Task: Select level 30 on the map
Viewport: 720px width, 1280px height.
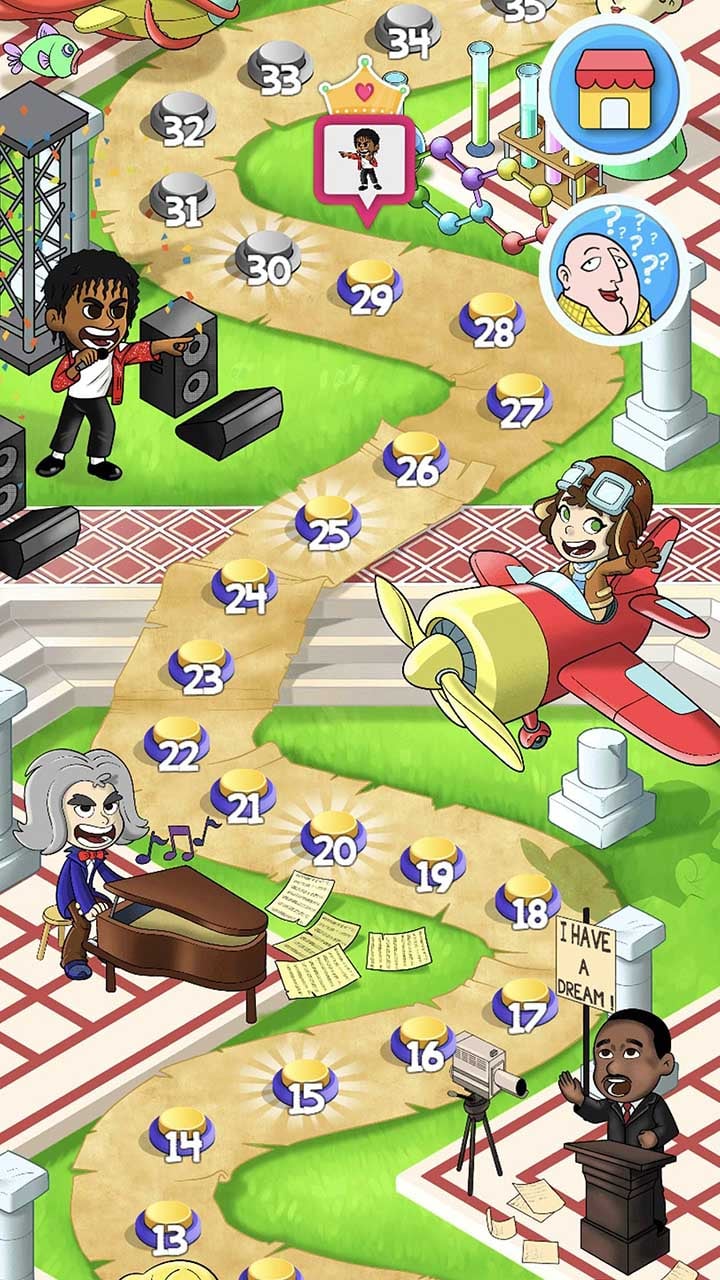Action: coord(267,259)
